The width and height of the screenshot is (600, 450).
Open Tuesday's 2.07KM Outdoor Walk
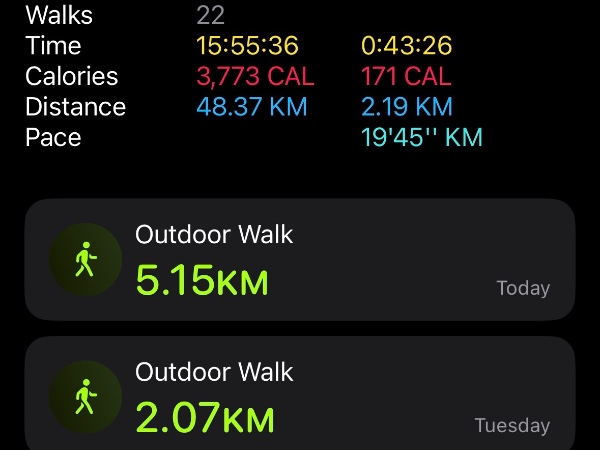(x=300, y=393)
